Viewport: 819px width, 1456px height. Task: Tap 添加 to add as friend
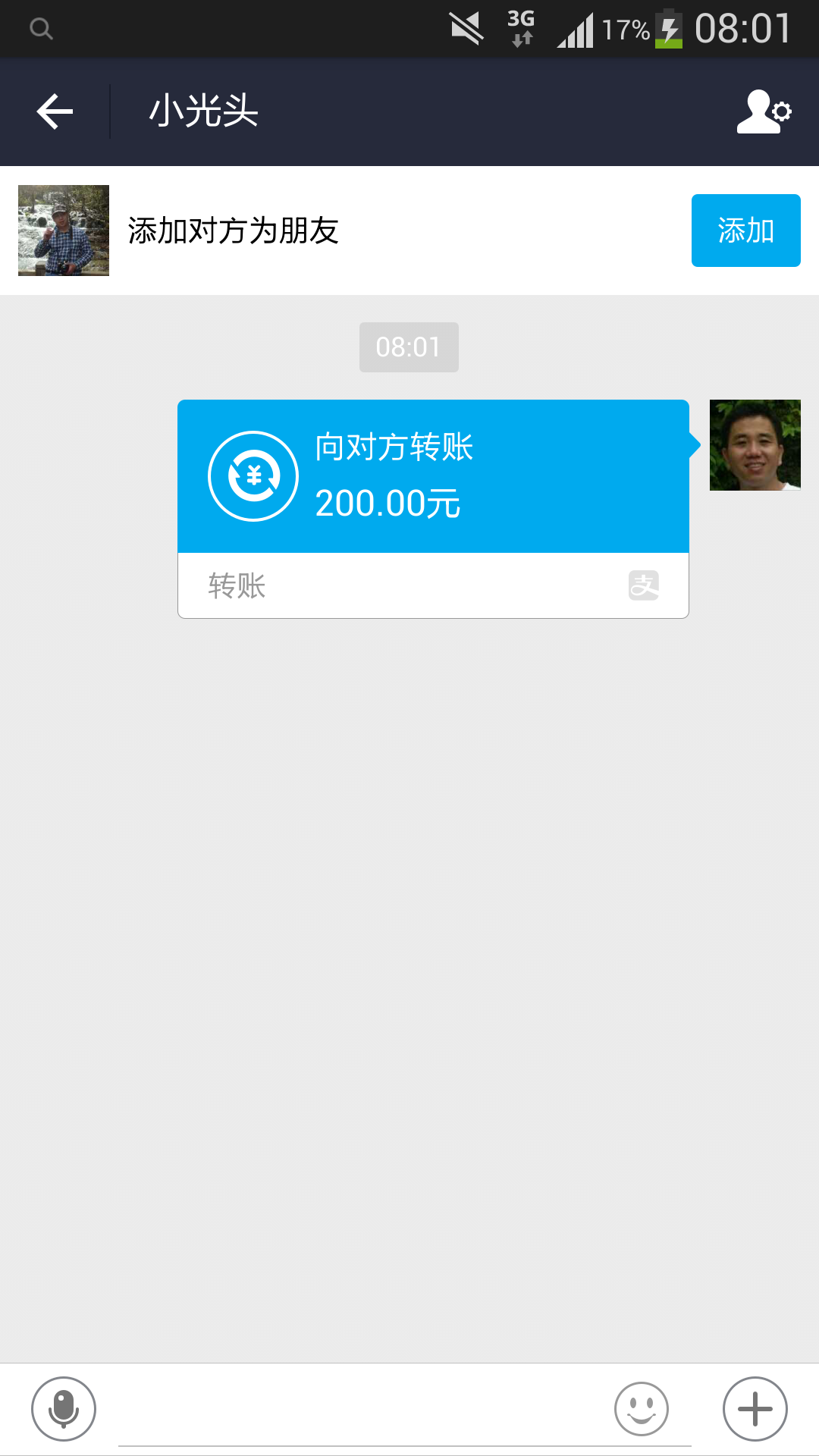click(745, 231)
